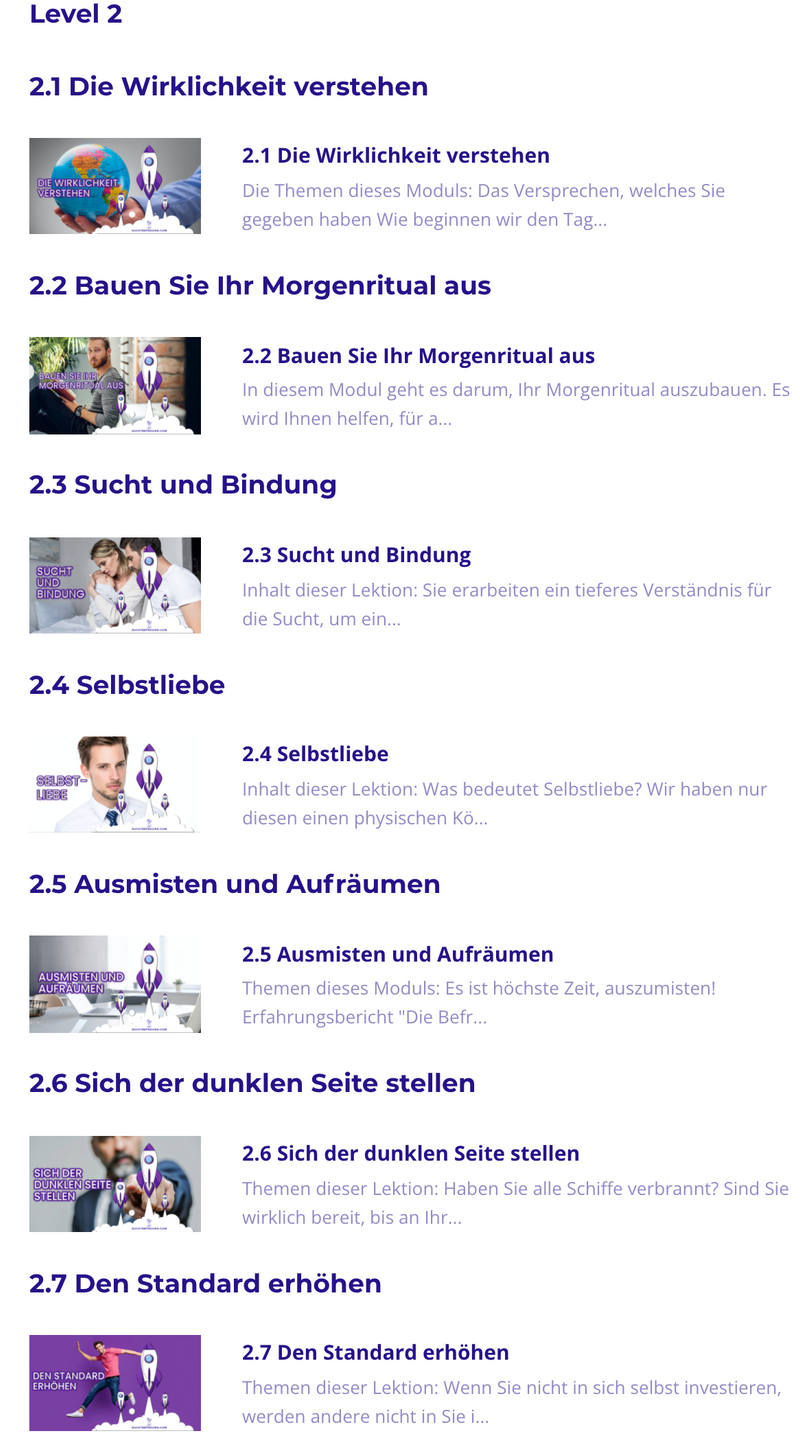Open the 2.3 Sucht und Bindung lesson link

click(x=356, y=555)
